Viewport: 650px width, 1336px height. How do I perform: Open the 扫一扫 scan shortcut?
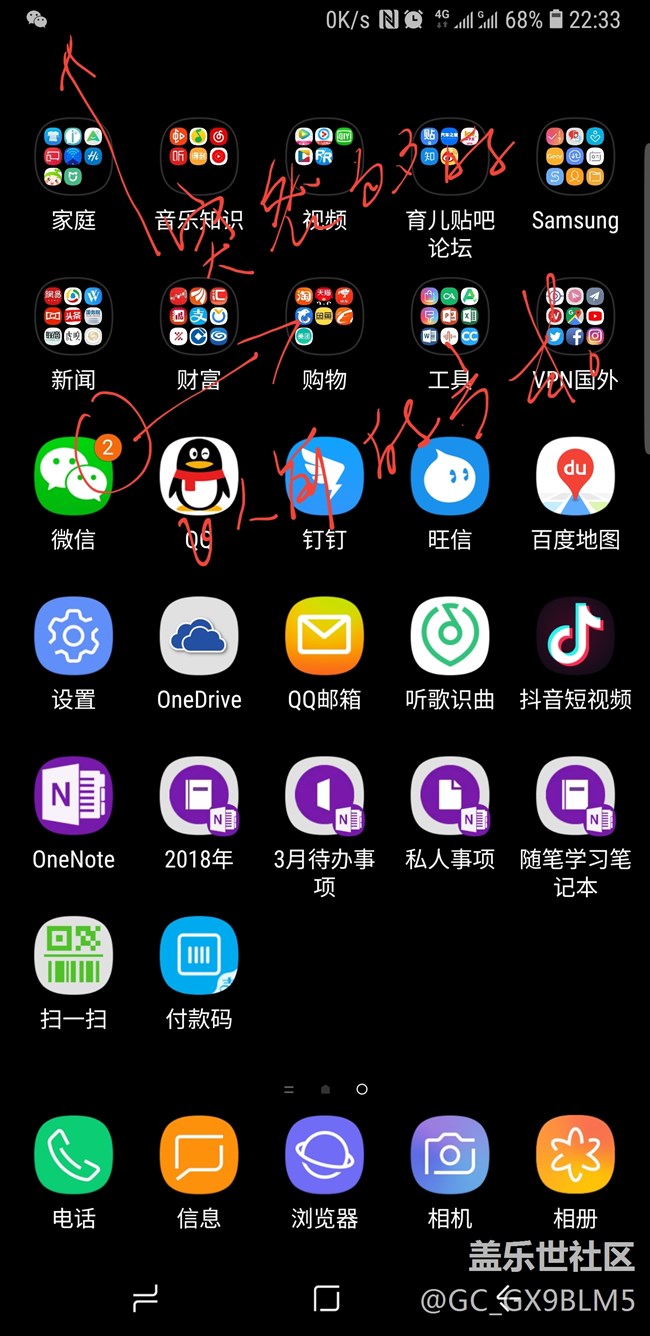[x=73, y=956]
